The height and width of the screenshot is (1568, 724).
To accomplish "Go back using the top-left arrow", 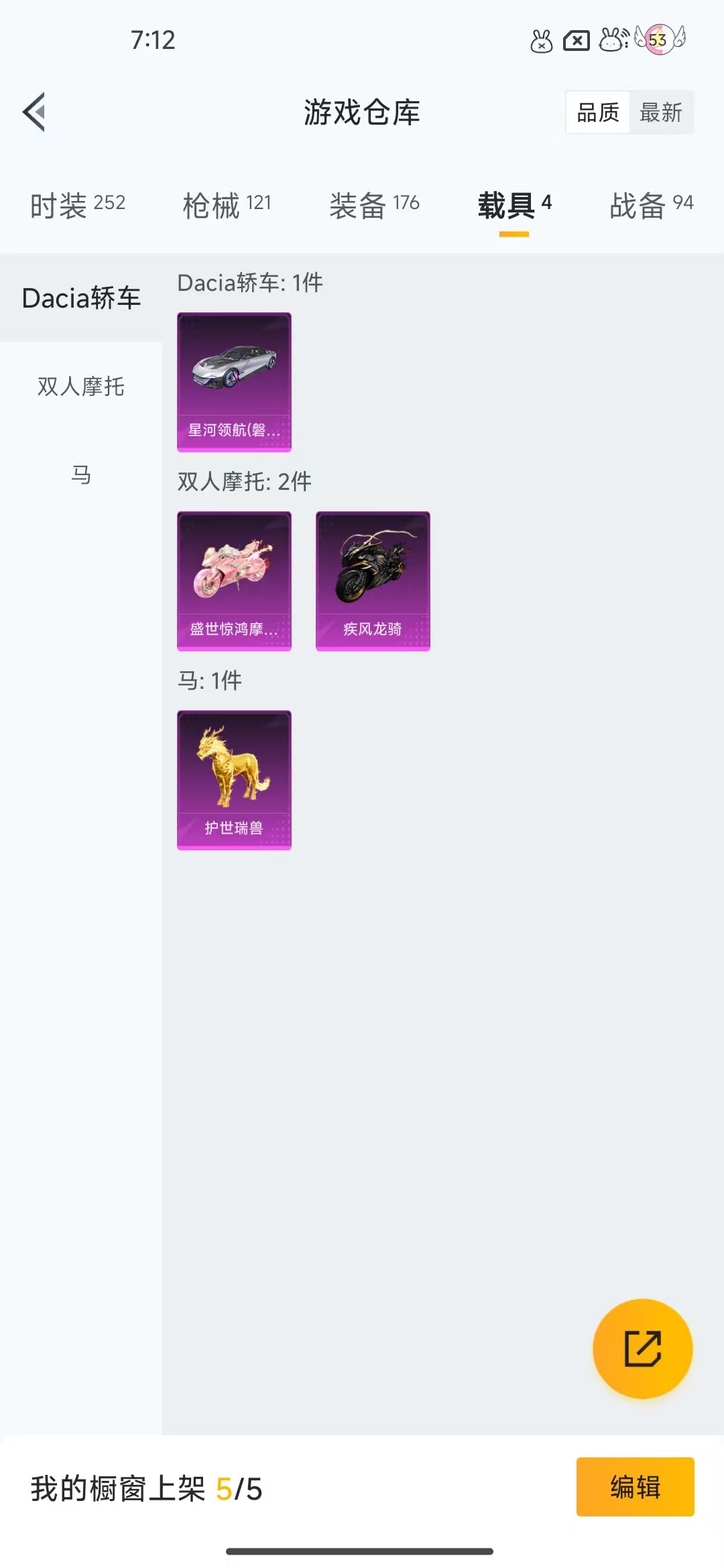I will pos(34,112).
